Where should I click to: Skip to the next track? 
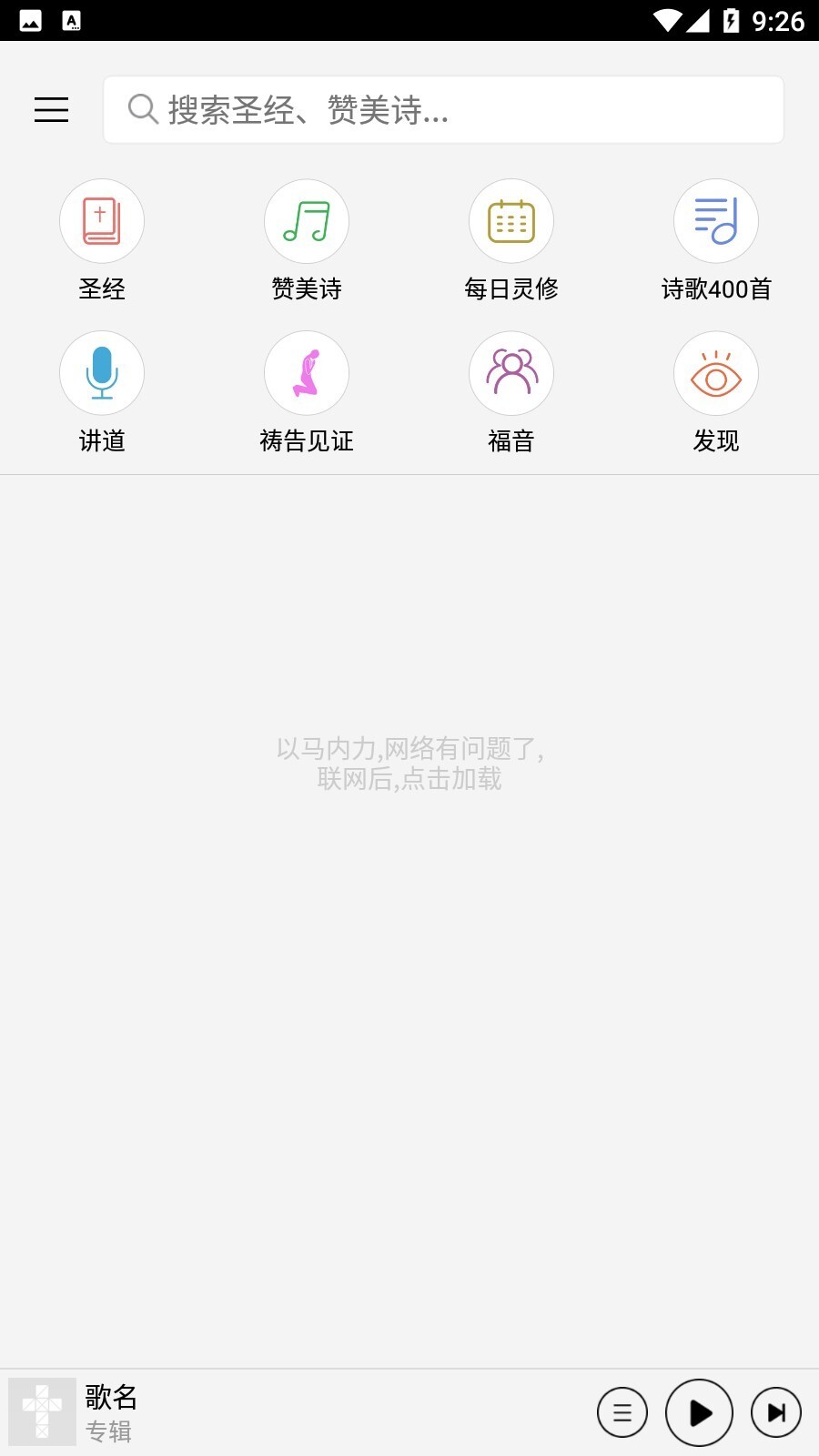pos(776,1412)
